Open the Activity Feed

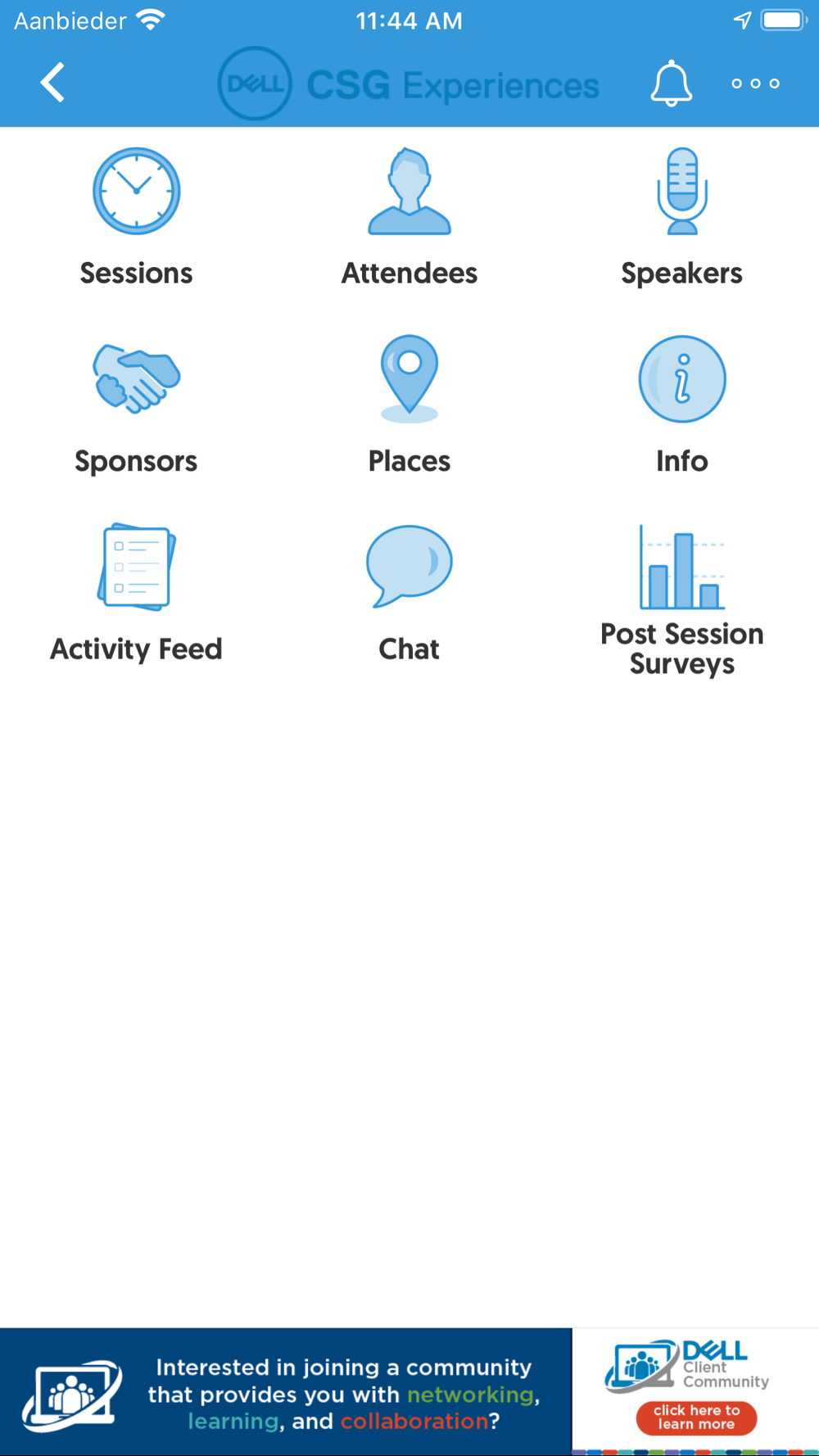[136, 594]
